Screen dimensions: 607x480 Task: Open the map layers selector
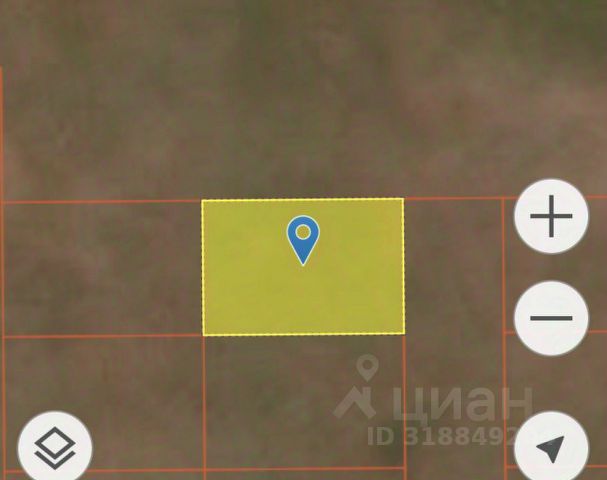(x=55, y=447)
